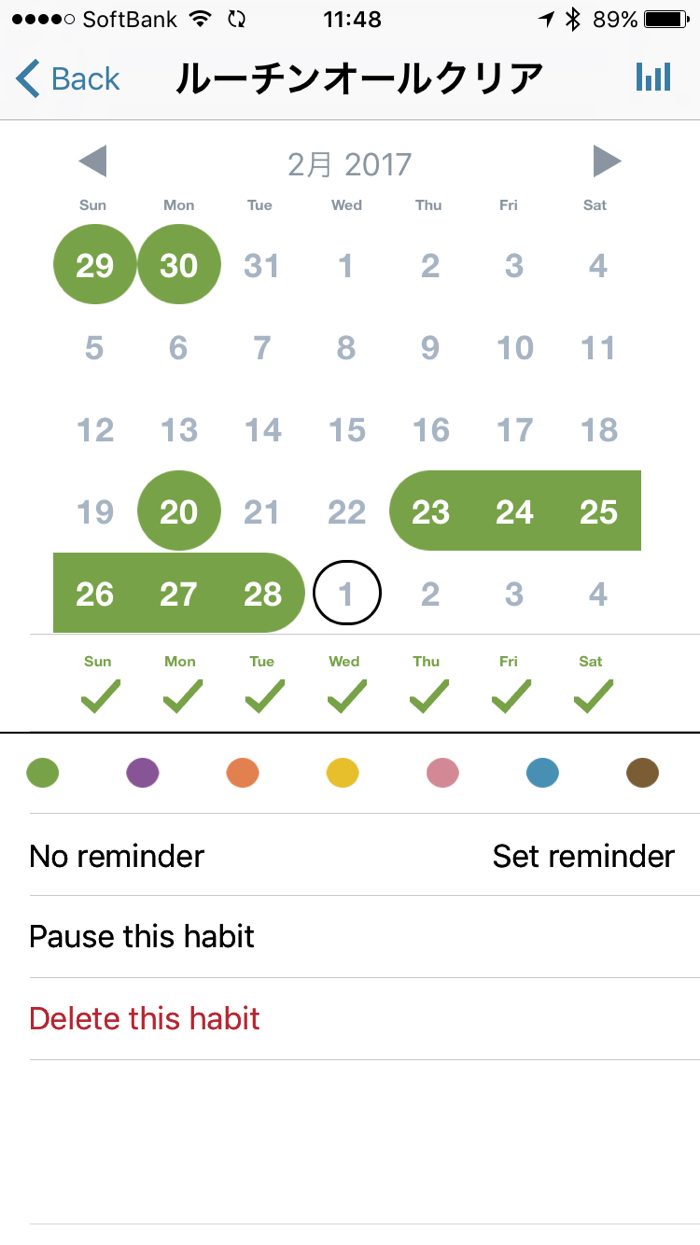
Task: Select day 22 in the calendar
Action: click(346, 512)
